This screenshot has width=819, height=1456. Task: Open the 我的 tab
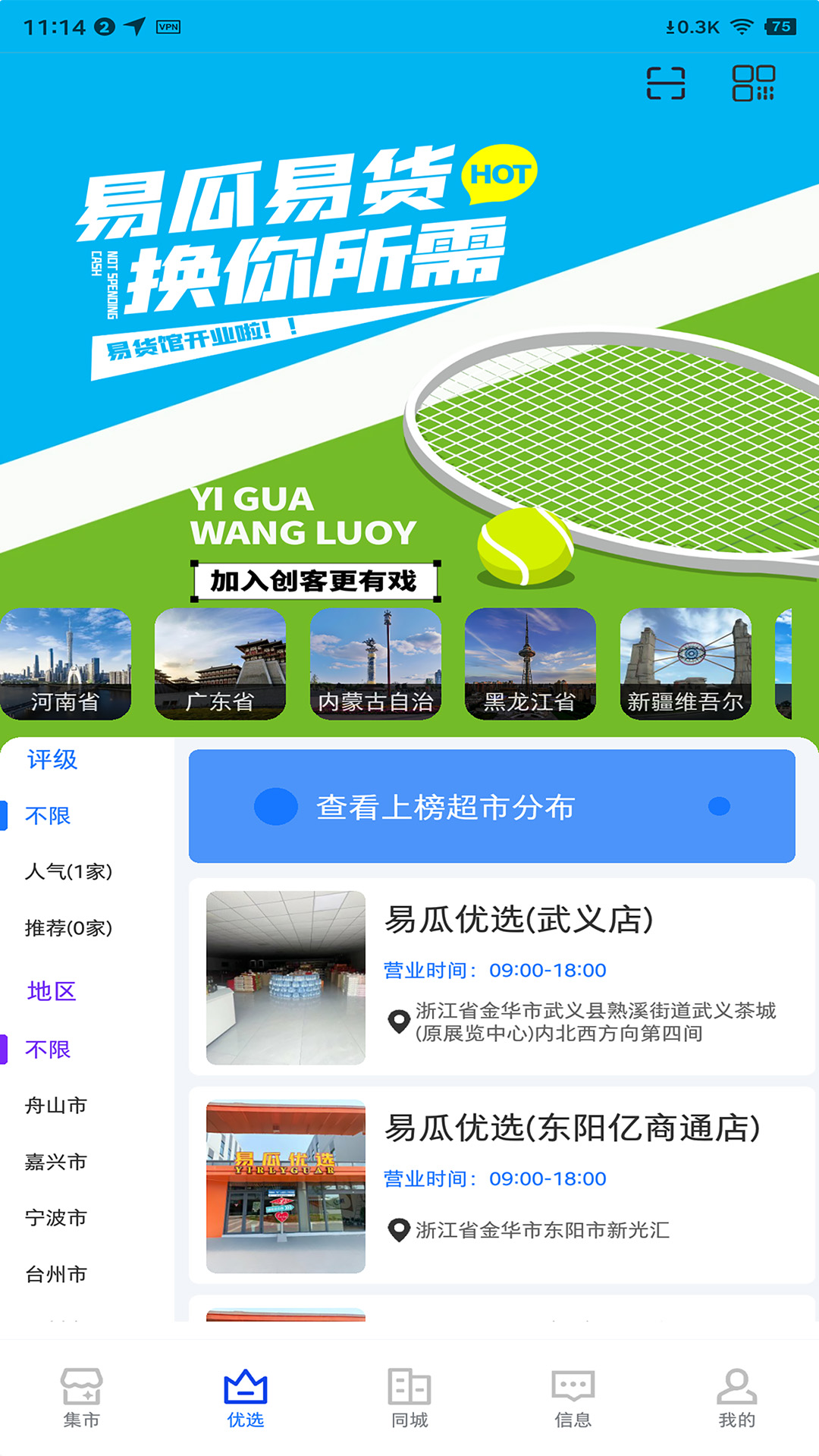736,1398
